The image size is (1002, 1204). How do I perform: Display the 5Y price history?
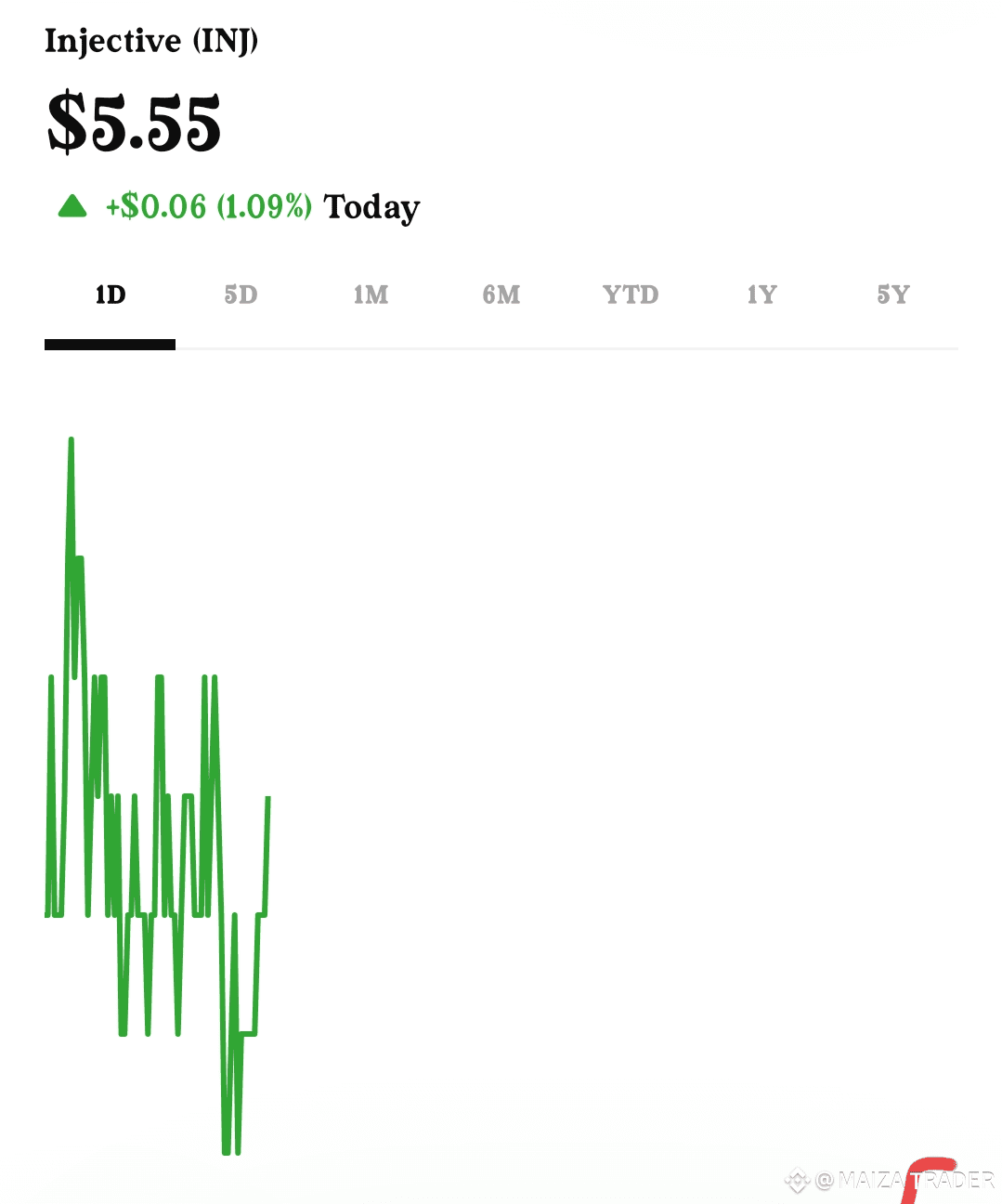(892, 295)
